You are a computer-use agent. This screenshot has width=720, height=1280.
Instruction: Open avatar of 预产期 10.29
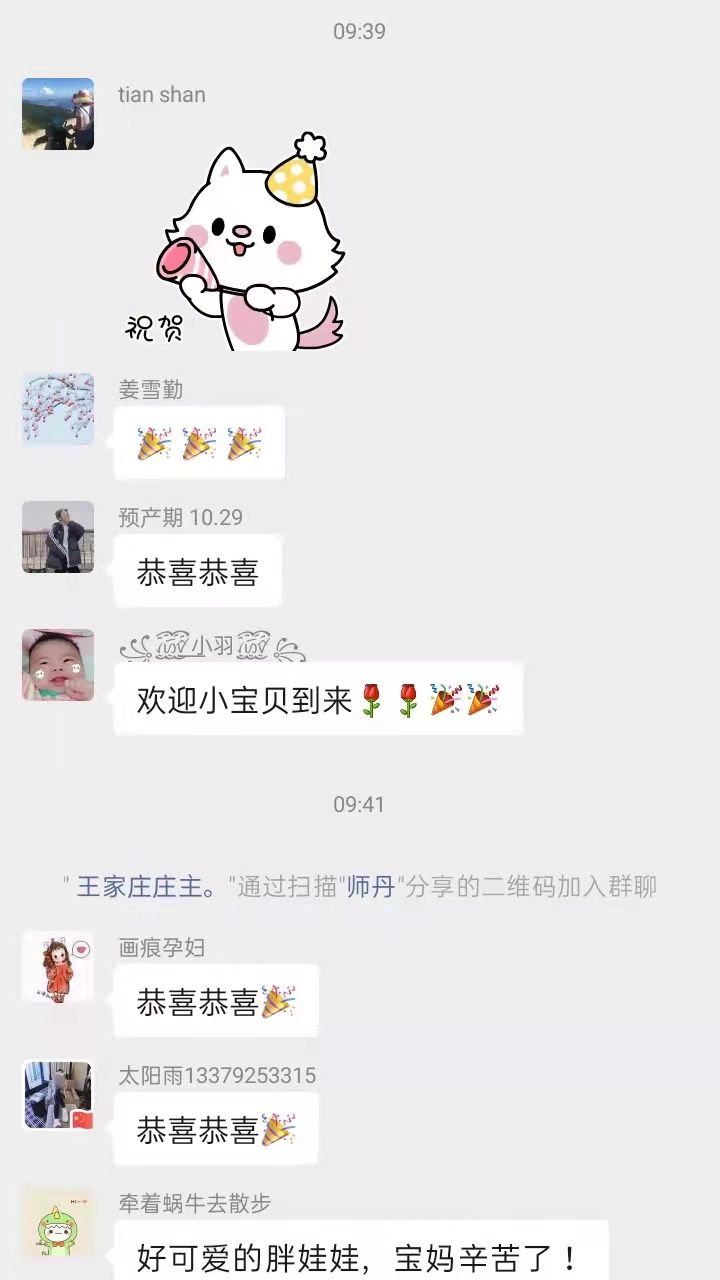tap(58, 537)
